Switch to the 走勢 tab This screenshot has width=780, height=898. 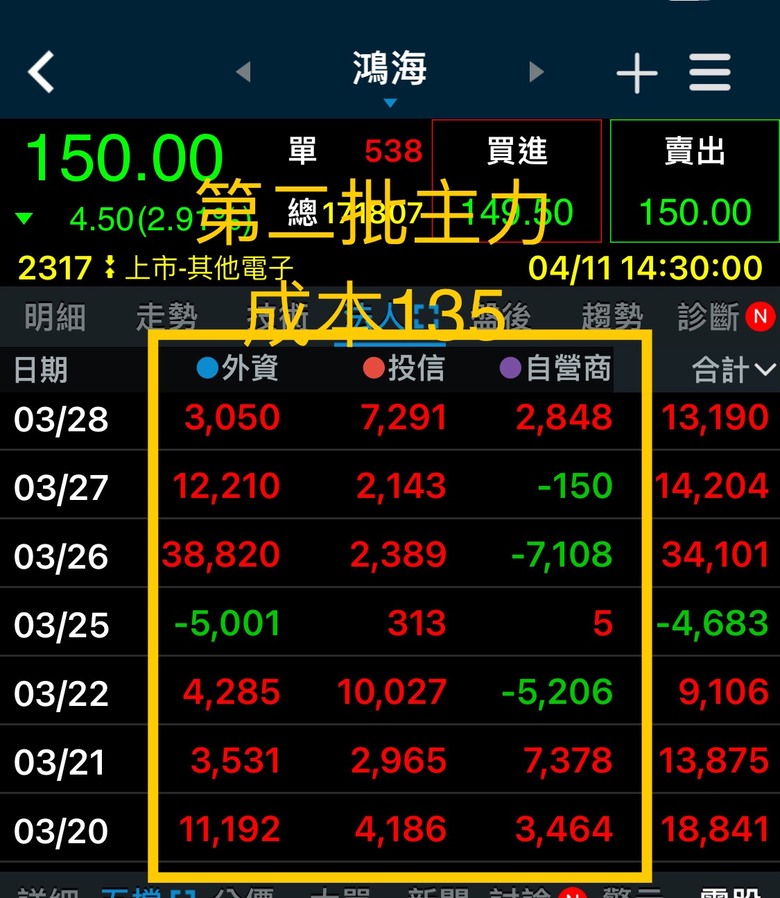pos(166,318)
